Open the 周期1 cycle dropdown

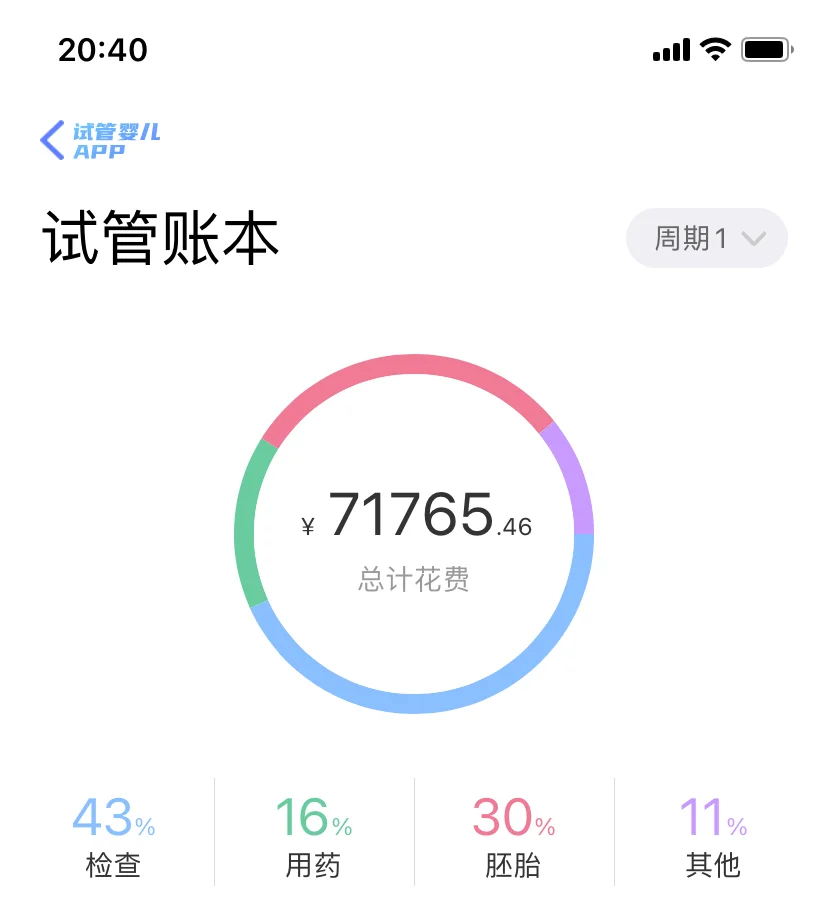click(x=707, y=238)
